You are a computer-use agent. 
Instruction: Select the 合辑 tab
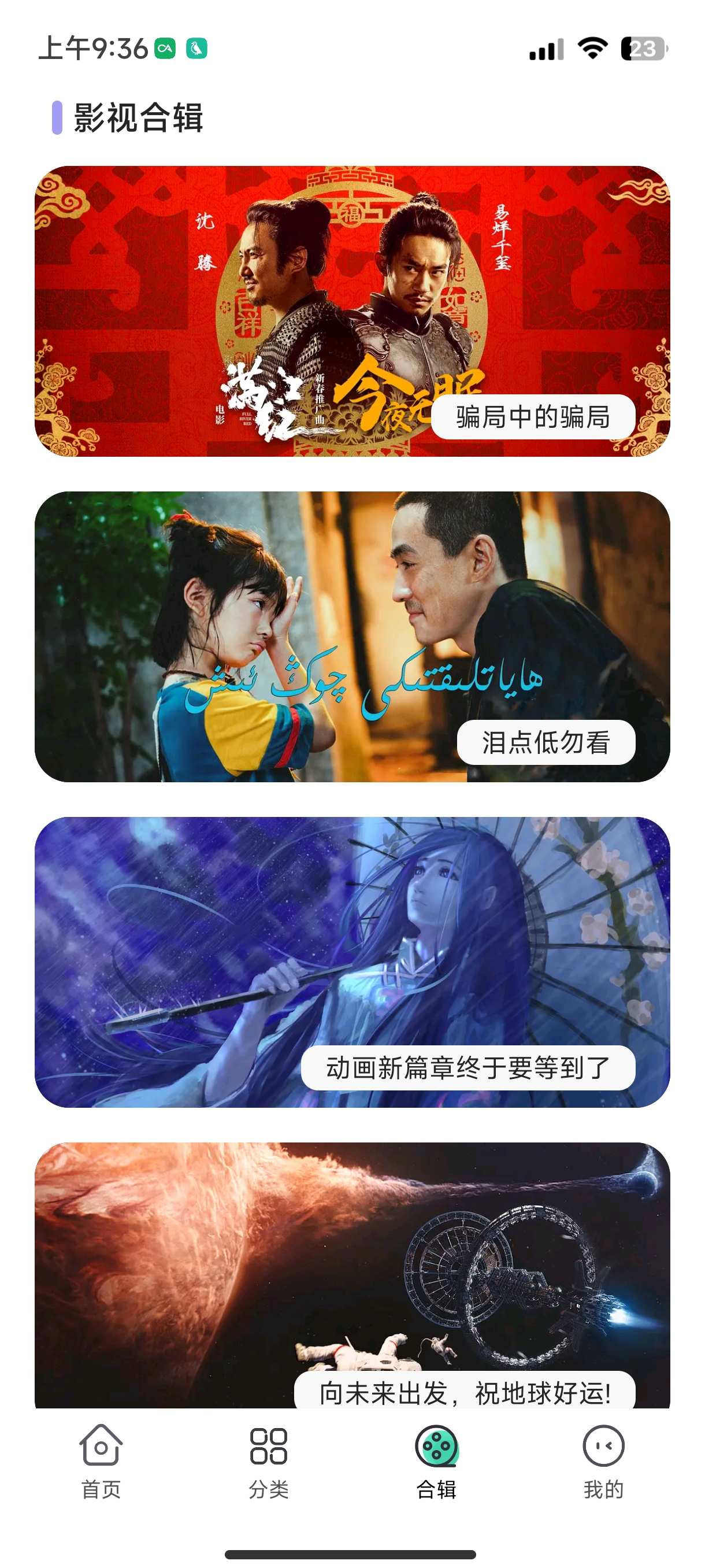436,1461
